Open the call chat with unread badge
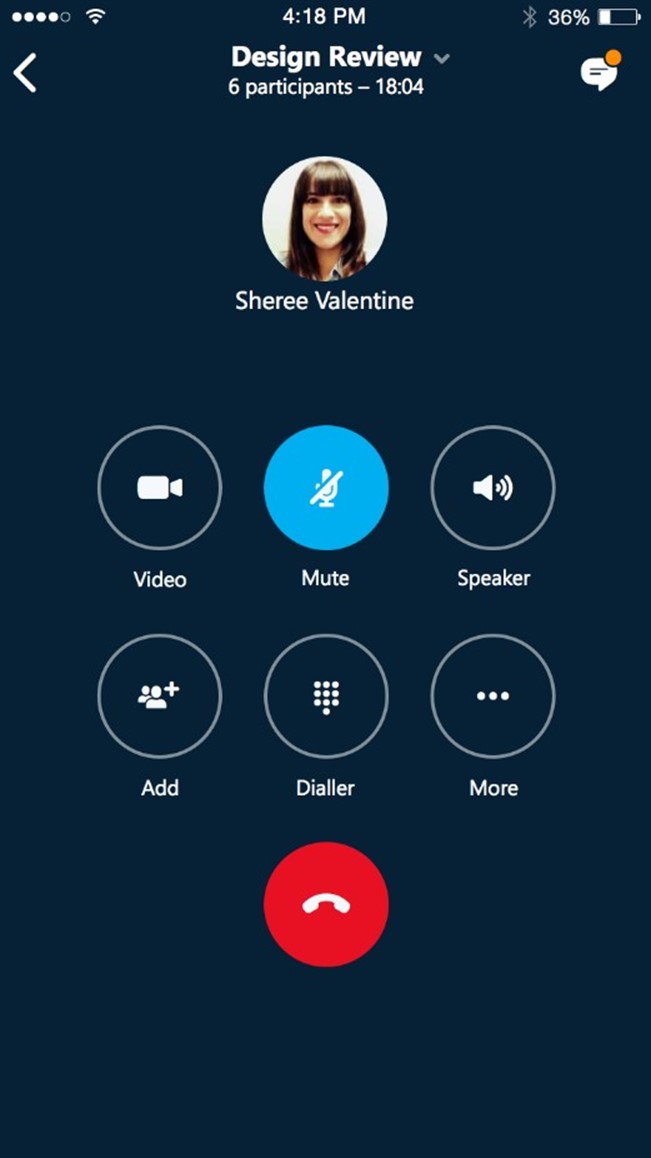The width and height of the screenshot is (651, 1158). 599,72
